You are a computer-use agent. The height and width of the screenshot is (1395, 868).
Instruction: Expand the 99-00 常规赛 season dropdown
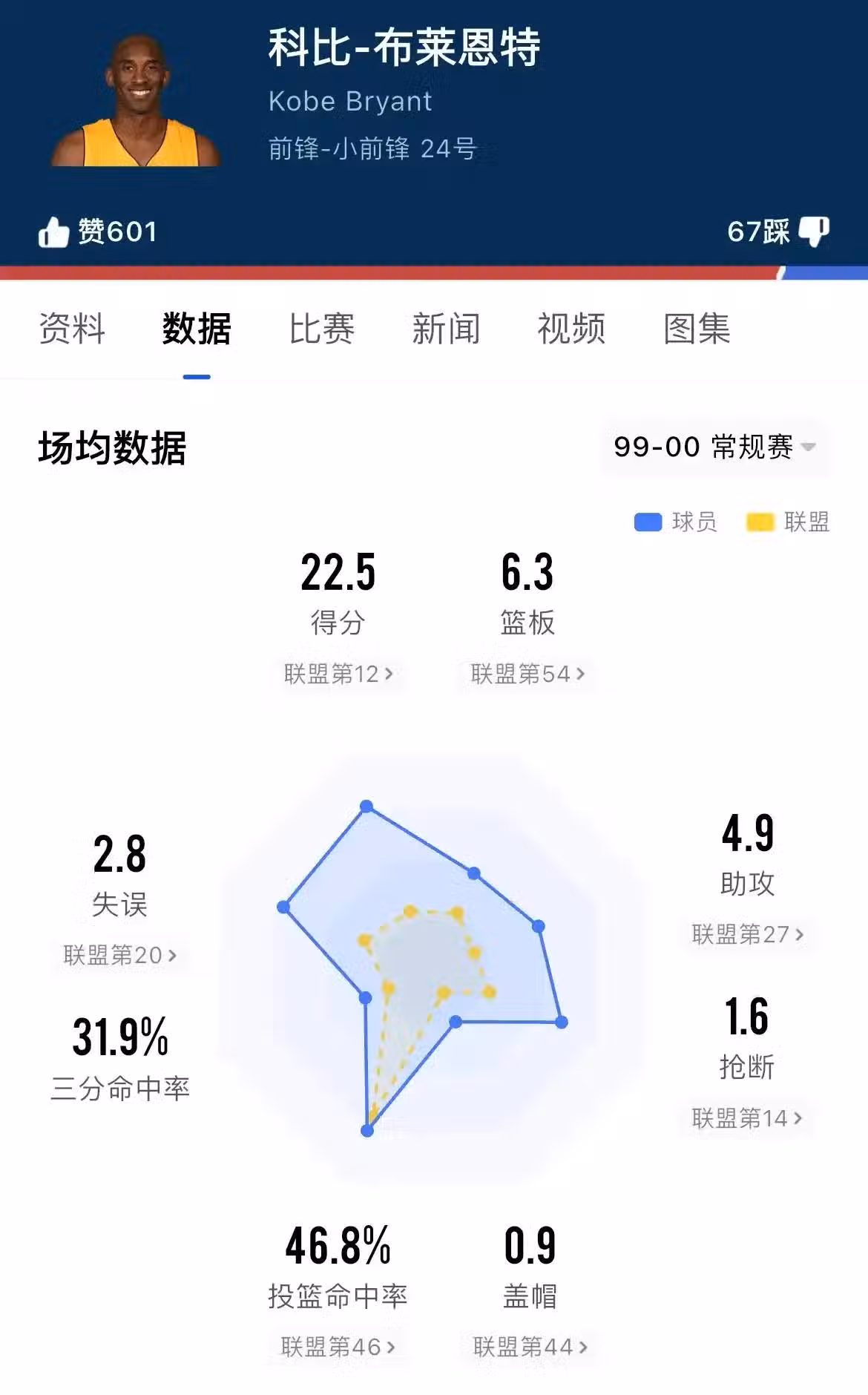tap(714, 447)
